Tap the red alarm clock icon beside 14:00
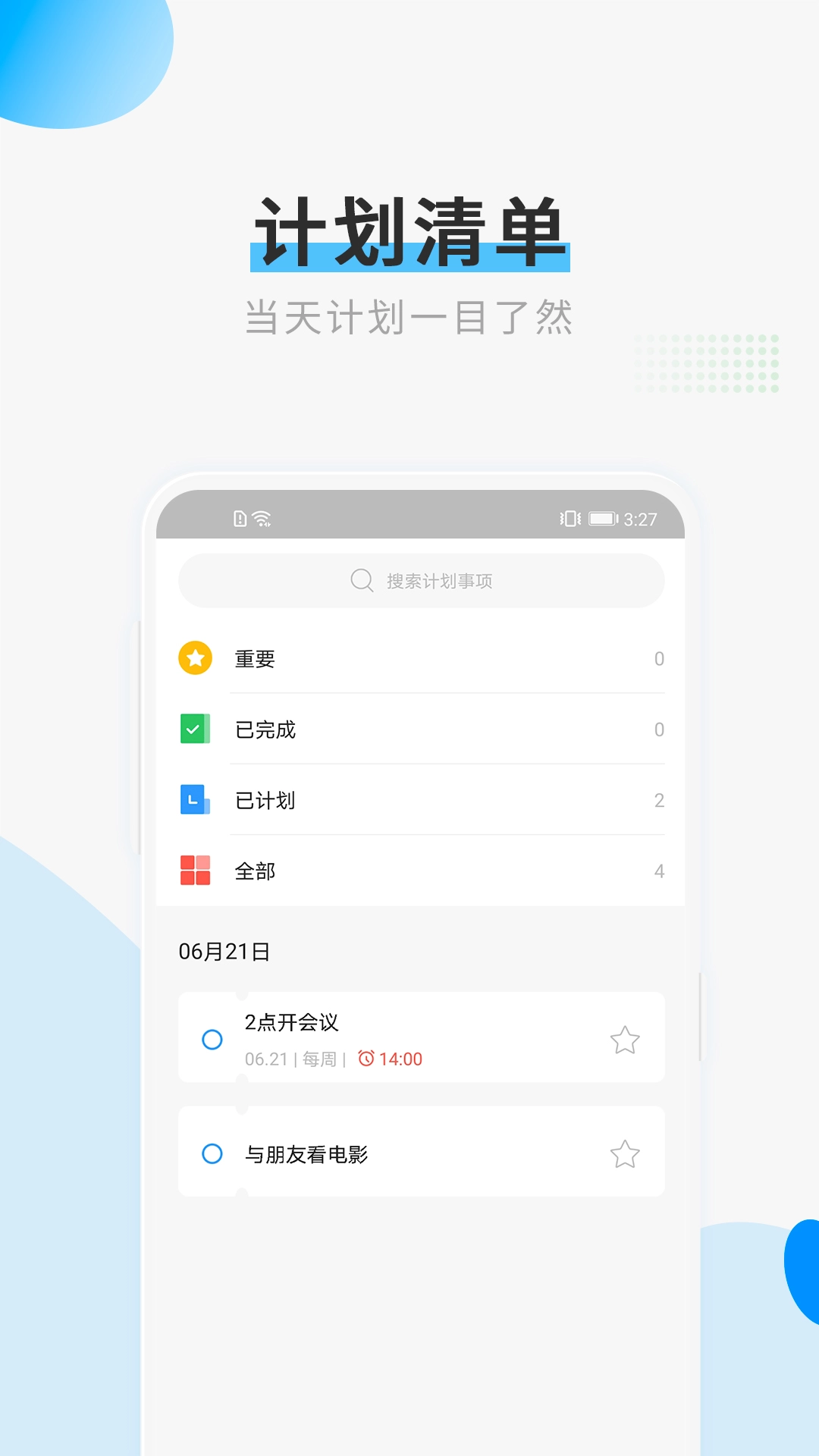This screenshot has width=819, height=1456. pyautogui.click(x=366, y=1059)
